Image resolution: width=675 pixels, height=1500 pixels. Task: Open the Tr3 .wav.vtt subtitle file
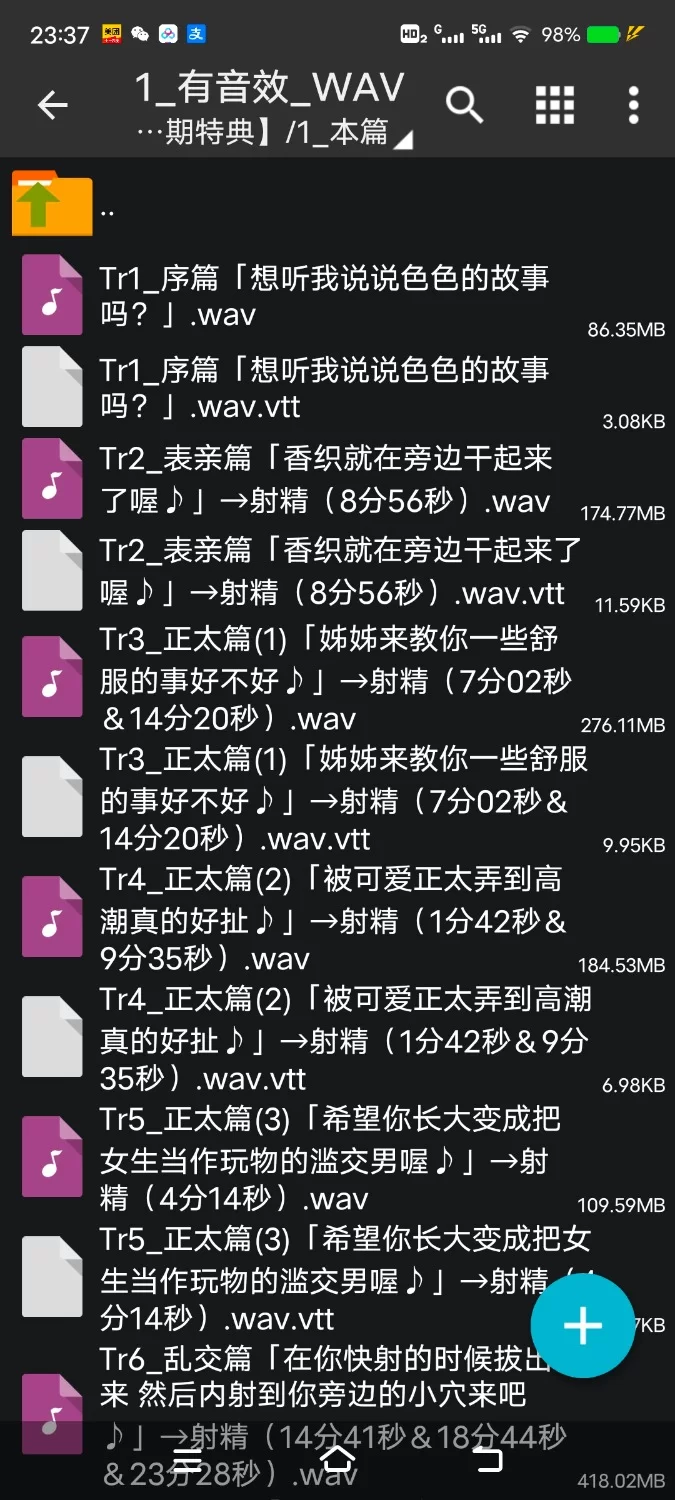[324, 798]
